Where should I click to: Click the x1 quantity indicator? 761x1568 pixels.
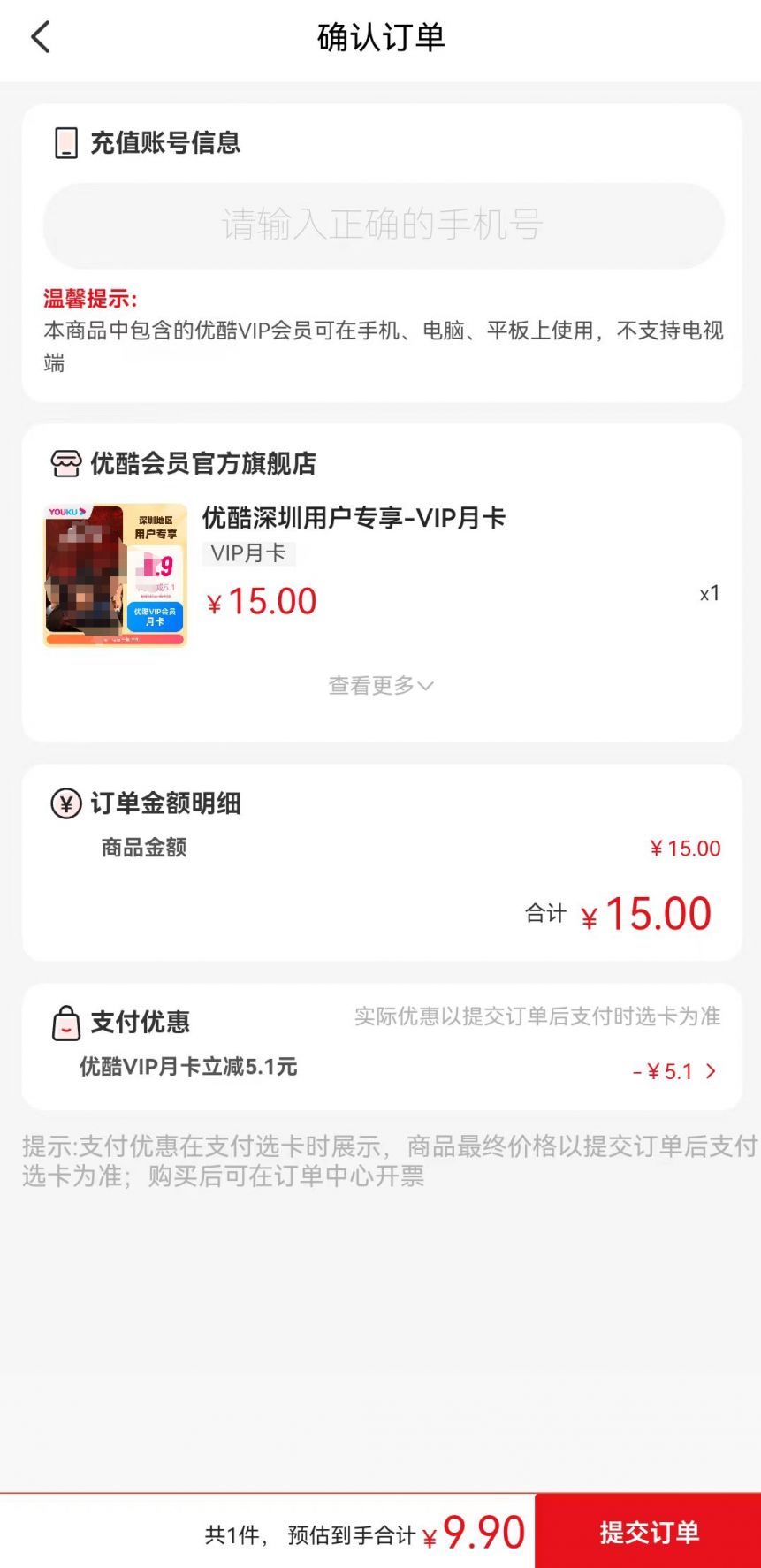point(709,593)
